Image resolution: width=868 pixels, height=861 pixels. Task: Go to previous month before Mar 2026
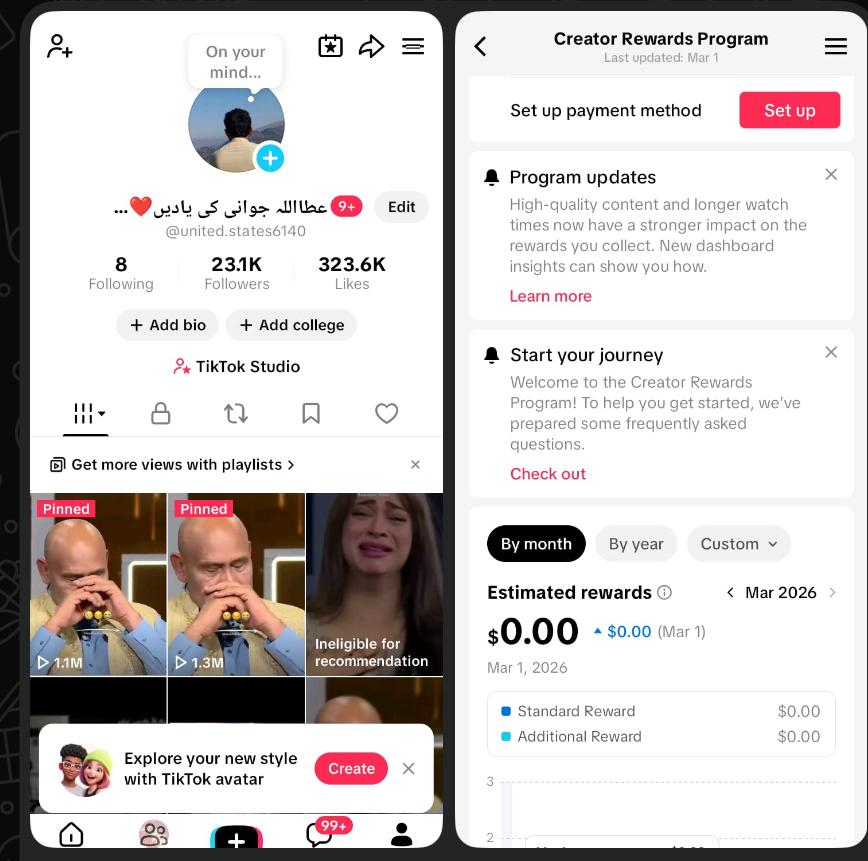pos(730,593)
